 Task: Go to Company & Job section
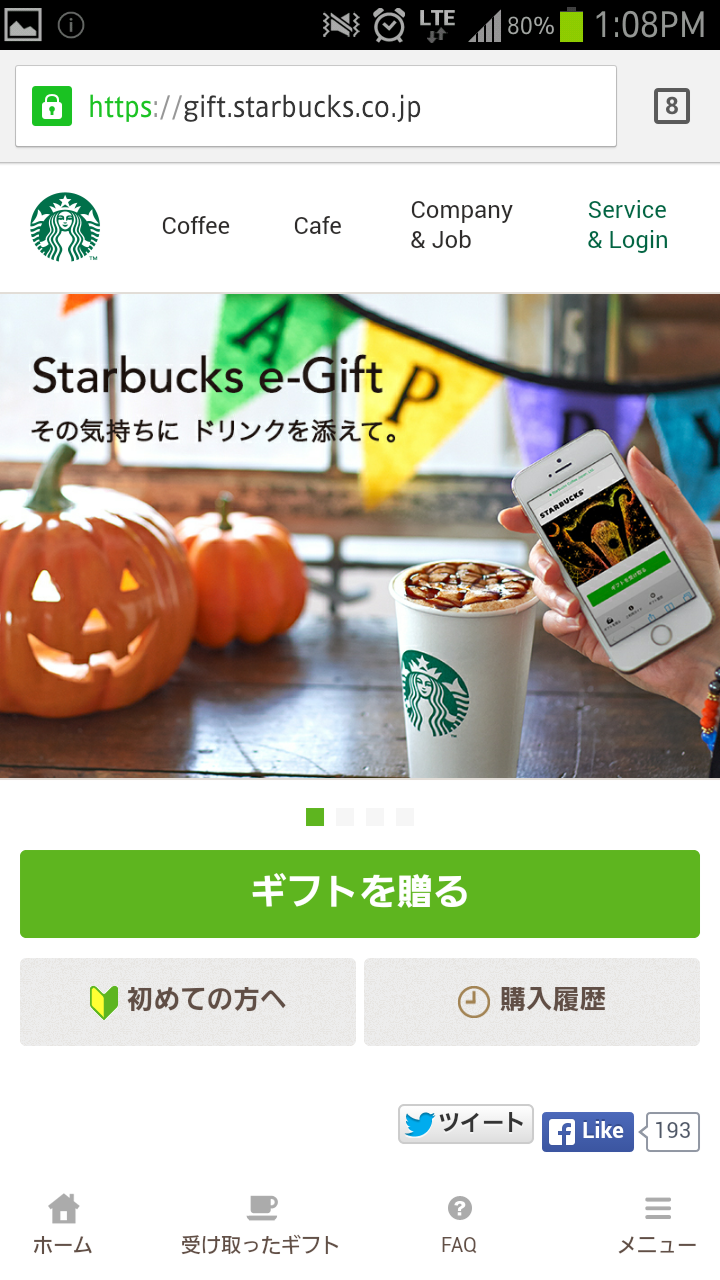click(x=461, y=225)
